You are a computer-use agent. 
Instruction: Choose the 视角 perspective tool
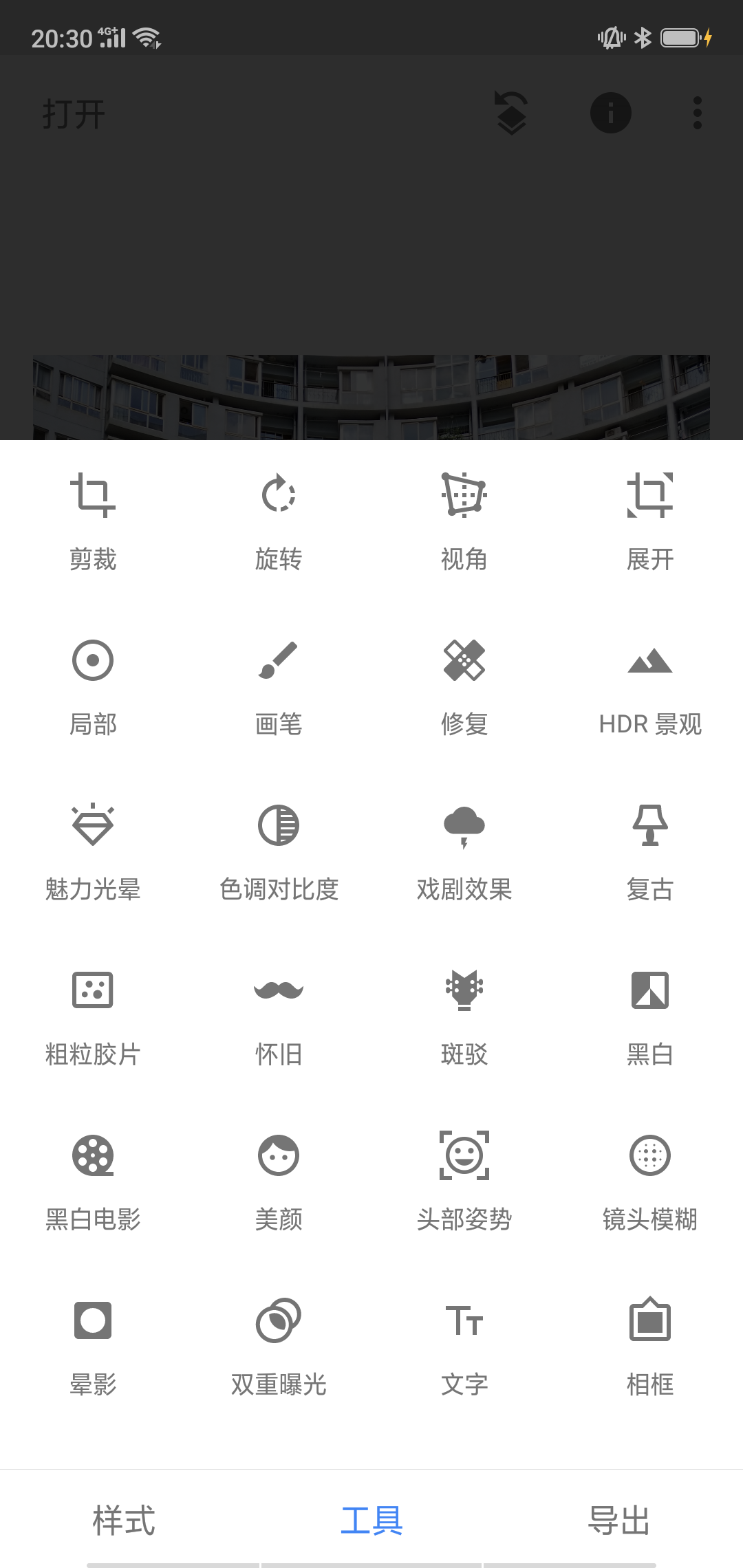(464, 521)
